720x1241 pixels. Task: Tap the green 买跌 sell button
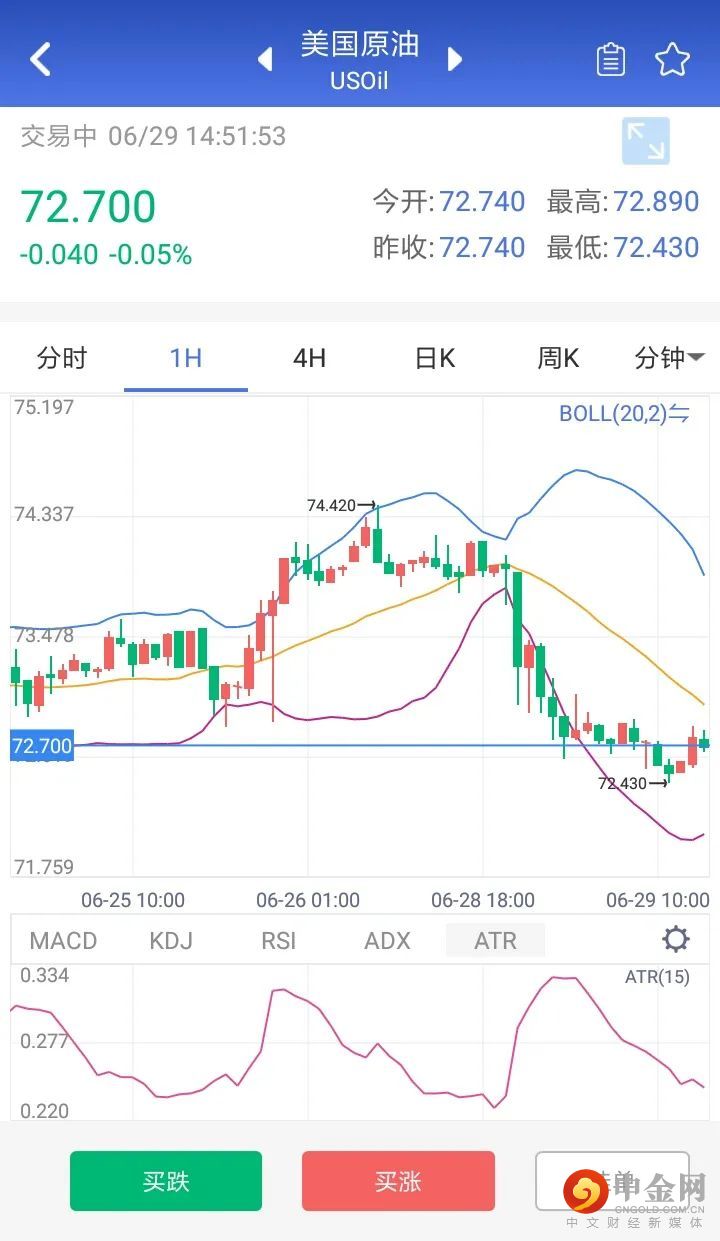coord(166,1181)
